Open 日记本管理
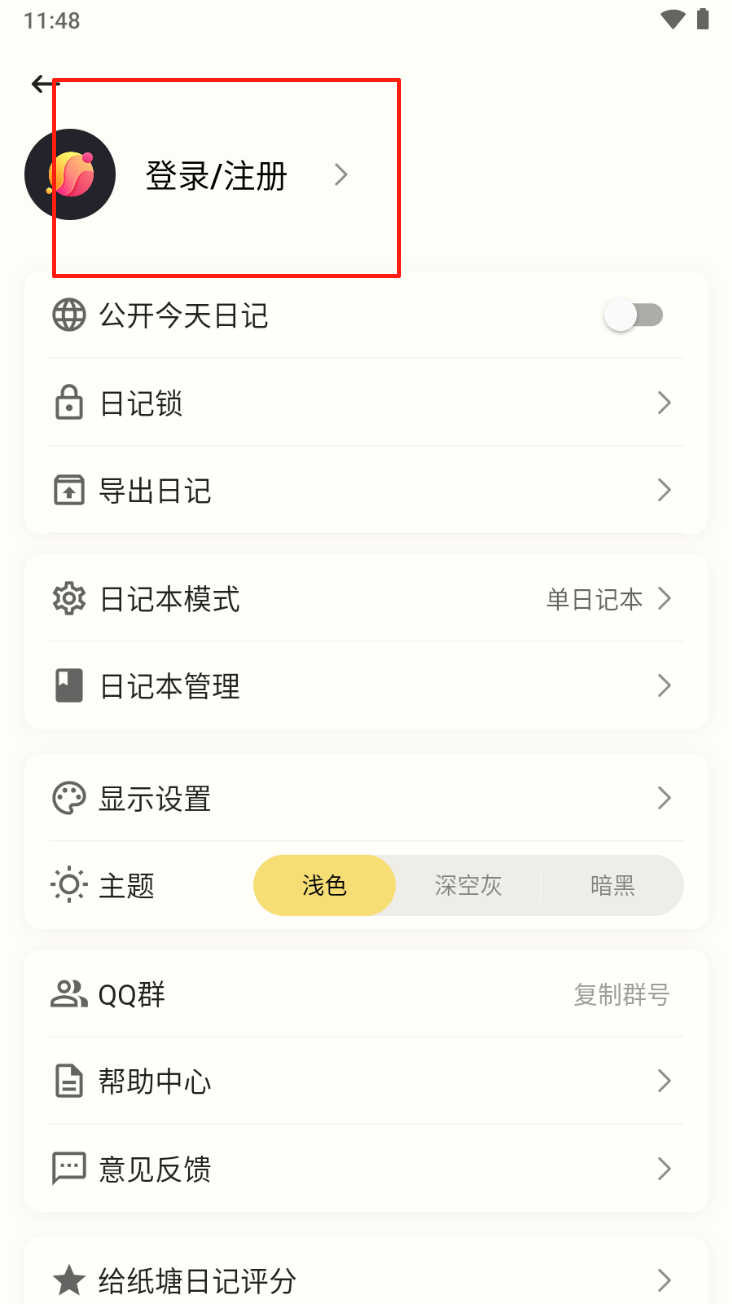This screenshot has height=1304, width=732. 366,687
